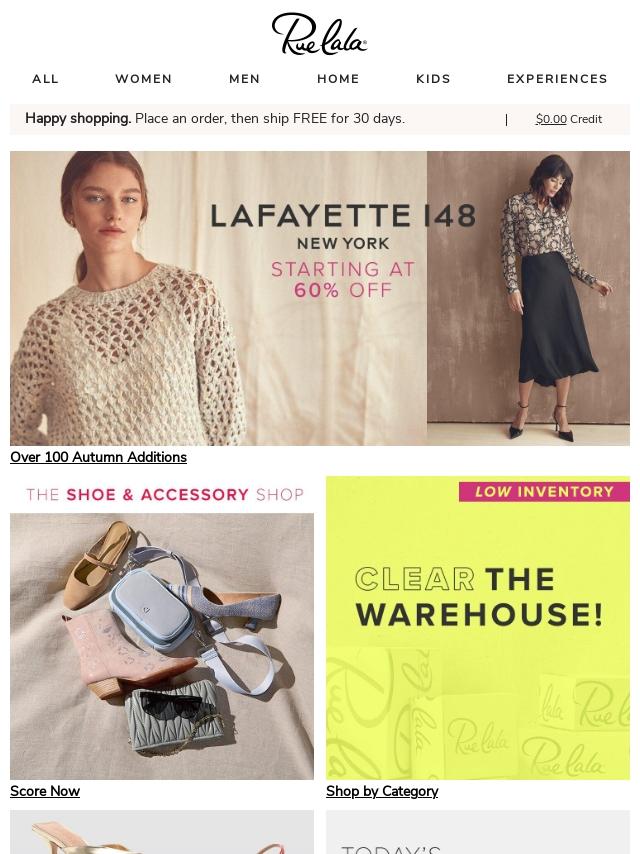This screenshot has height=854, width=640.
Task: View the $0.00 Credit balance link
Action: [568, 119]
